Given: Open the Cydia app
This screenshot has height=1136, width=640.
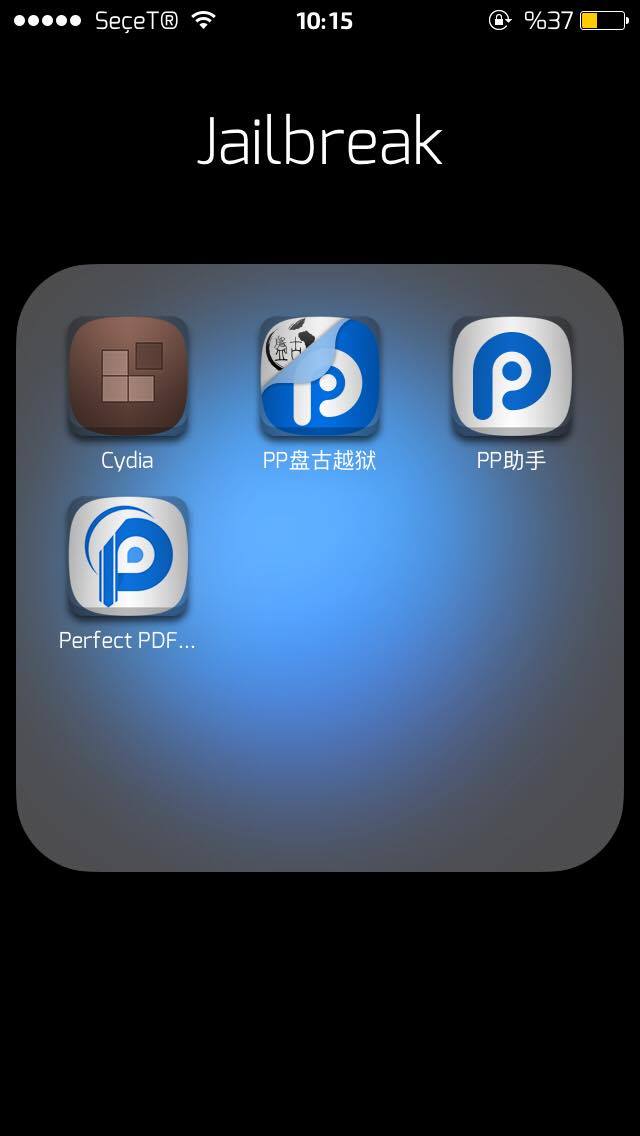Looking at the screenshot, I should coord(128,377).
